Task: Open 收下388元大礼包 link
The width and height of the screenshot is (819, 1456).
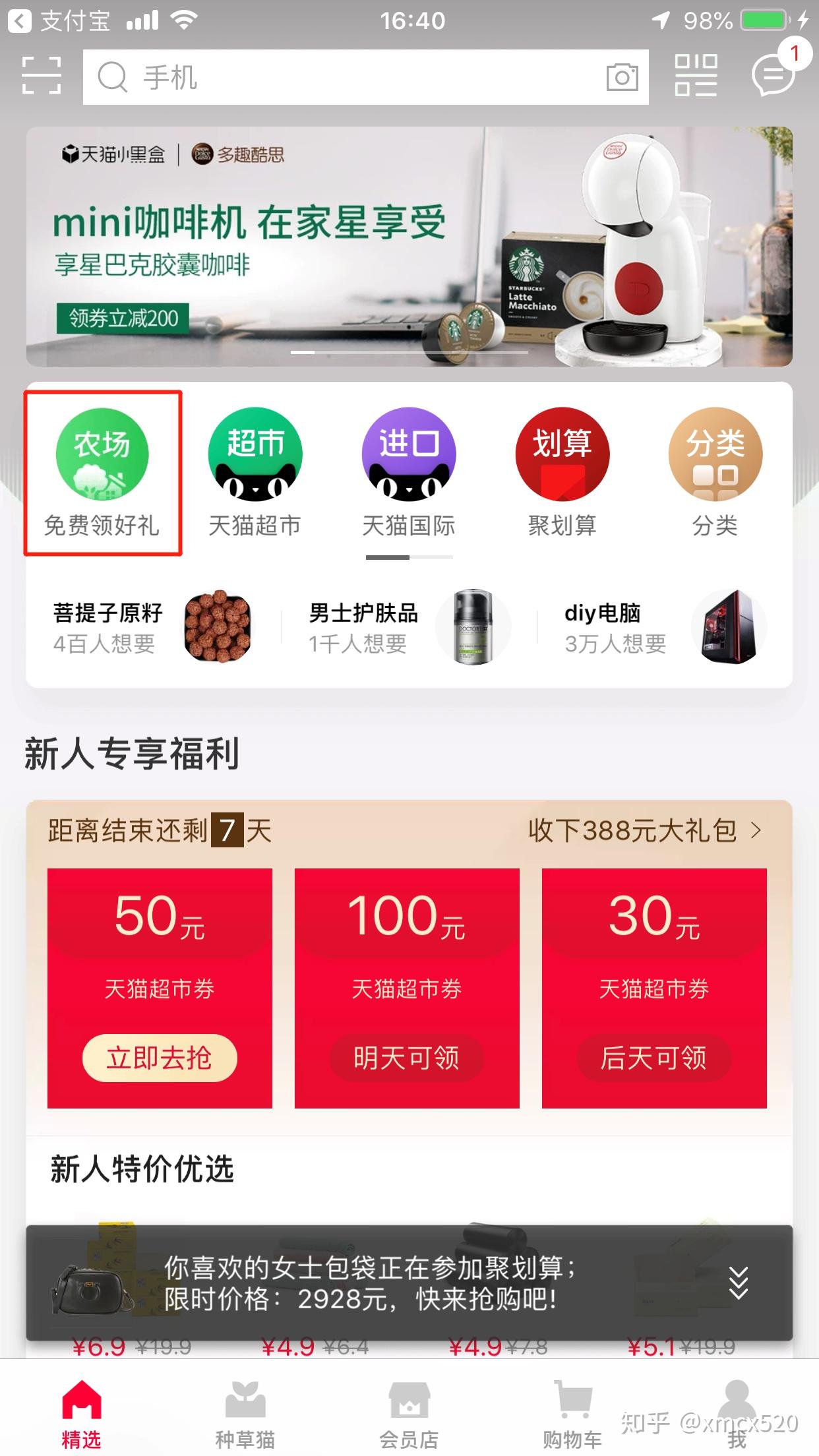Action: (x=645, y=831)
